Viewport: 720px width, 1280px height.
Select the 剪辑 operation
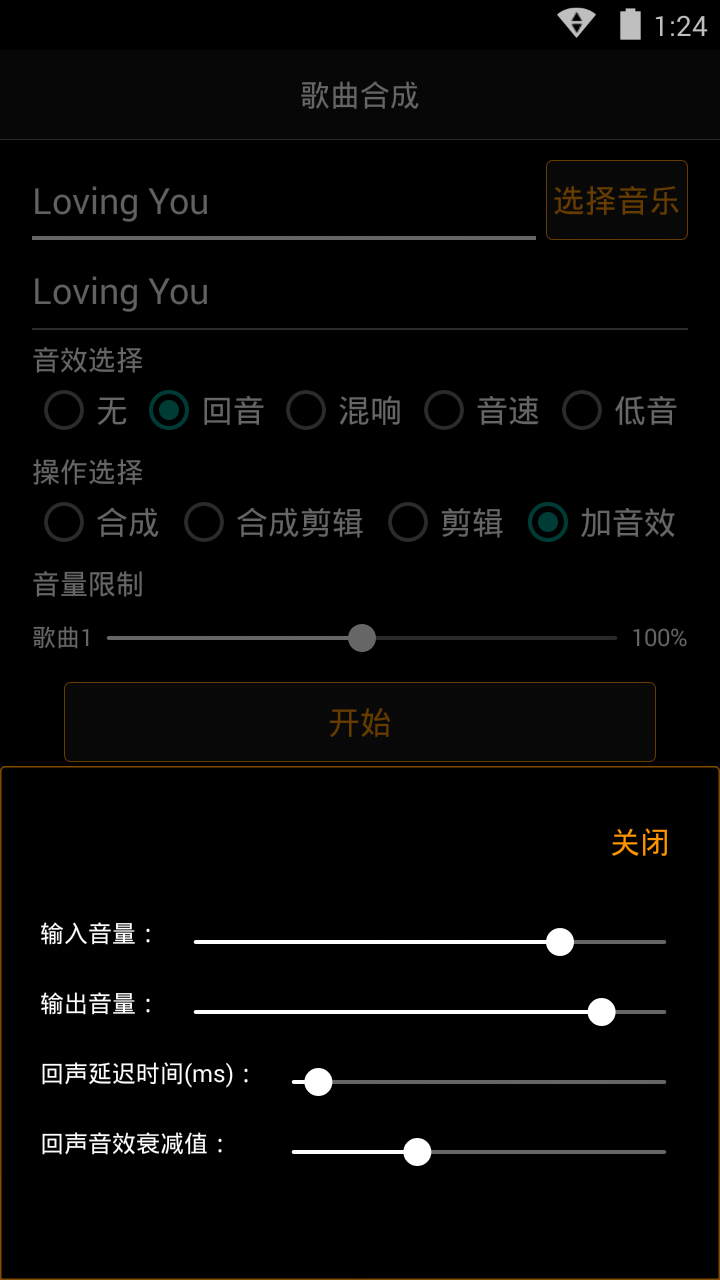(x=446, y=522)
